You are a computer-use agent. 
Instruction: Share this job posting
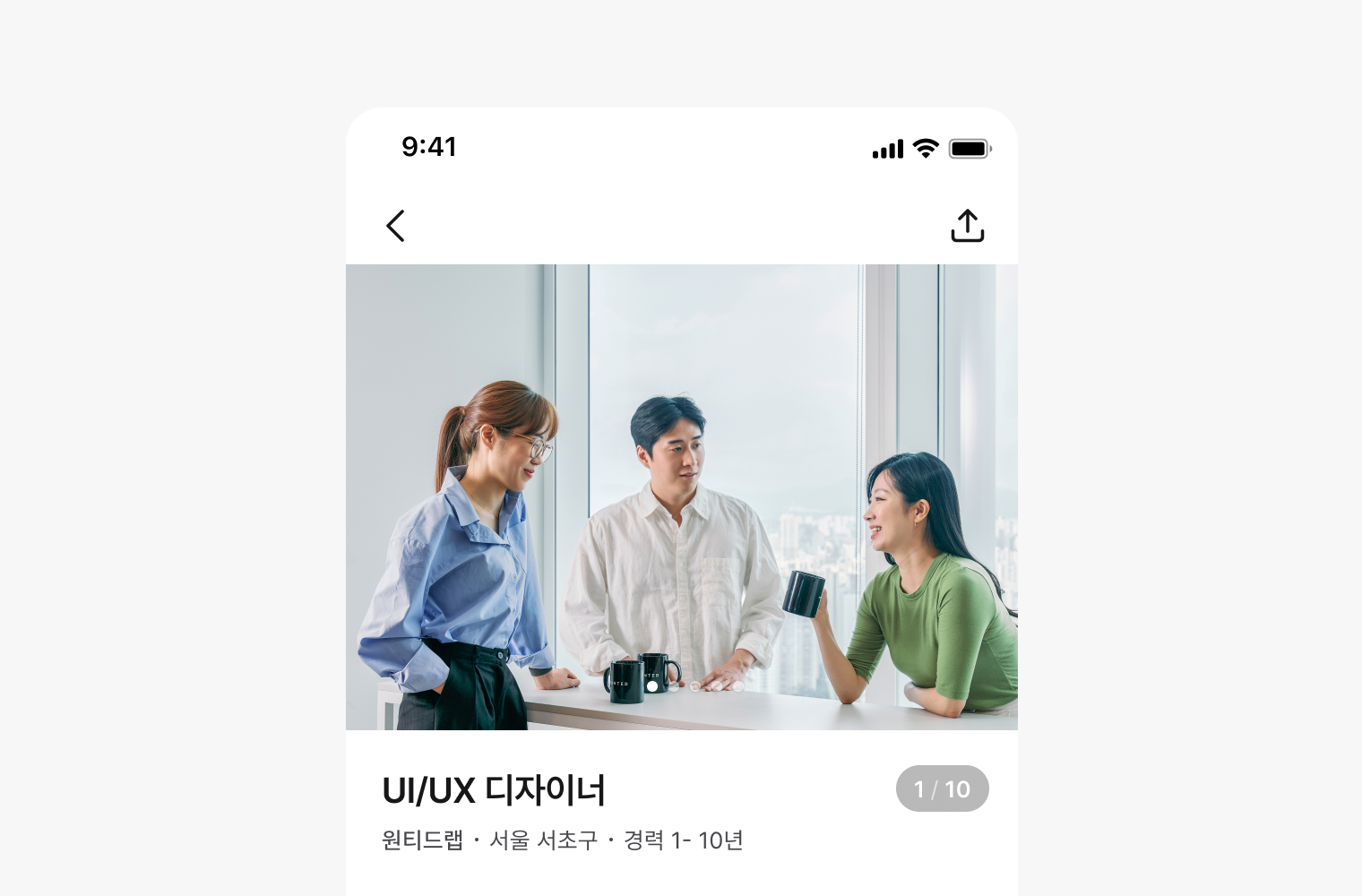[967, 226]
